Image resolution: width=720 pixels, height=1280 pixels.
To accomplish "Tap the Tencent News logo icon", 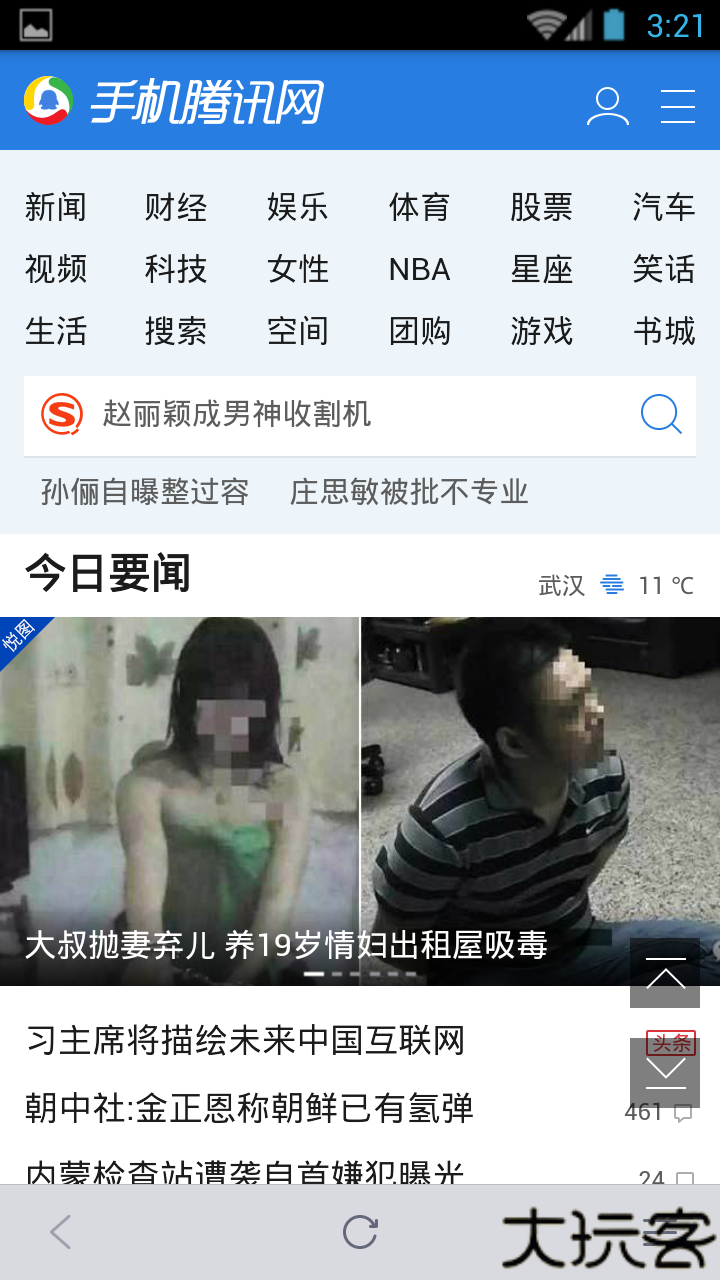I will (x=47, y=100).
